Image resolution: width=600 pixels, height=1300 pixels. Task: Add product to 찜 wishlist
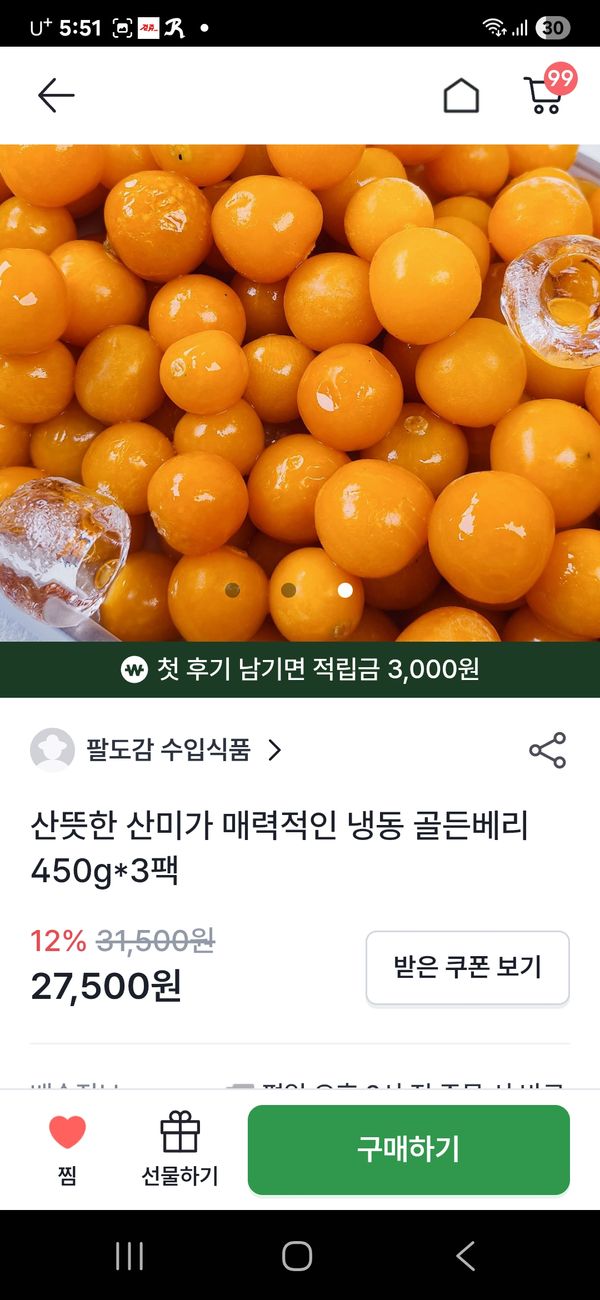[68, 1150]
